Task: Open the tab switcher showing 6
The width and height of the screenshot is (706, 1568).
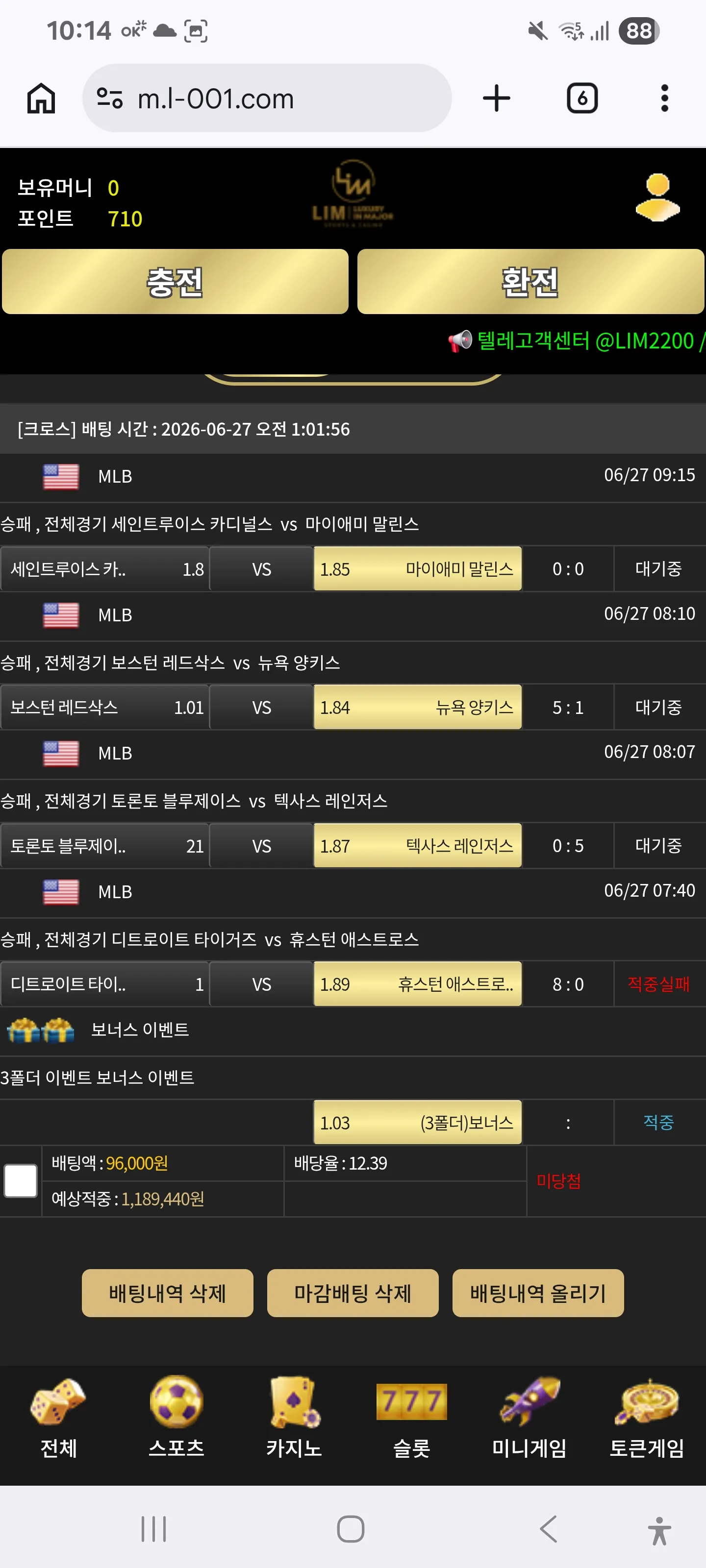Action: pyautogui.click(x=582, y=98)
